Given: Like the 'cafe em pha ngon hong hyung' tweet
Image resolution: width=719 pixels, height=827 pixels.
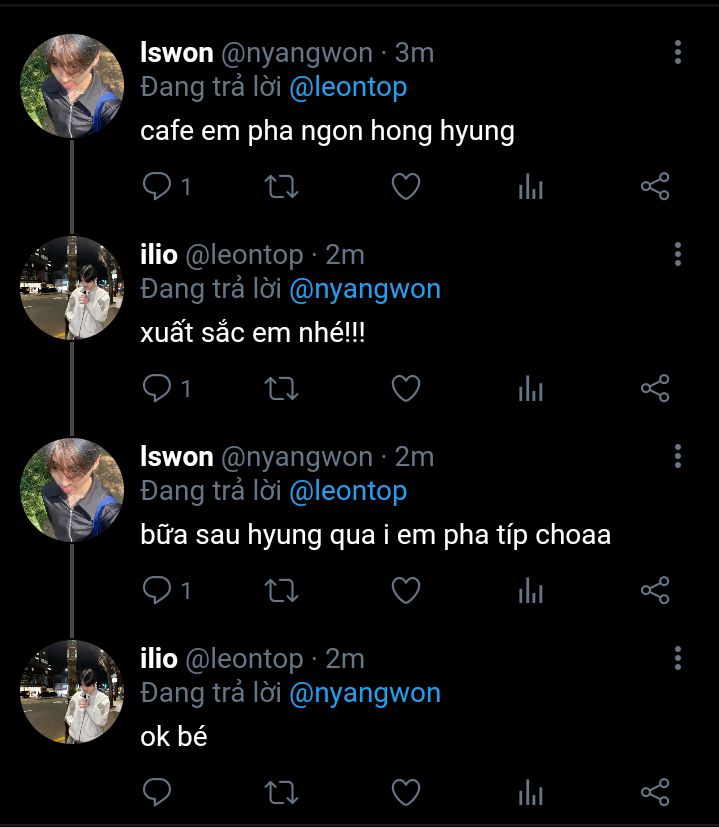Looking at the screenshot, I should click(405, 186).
